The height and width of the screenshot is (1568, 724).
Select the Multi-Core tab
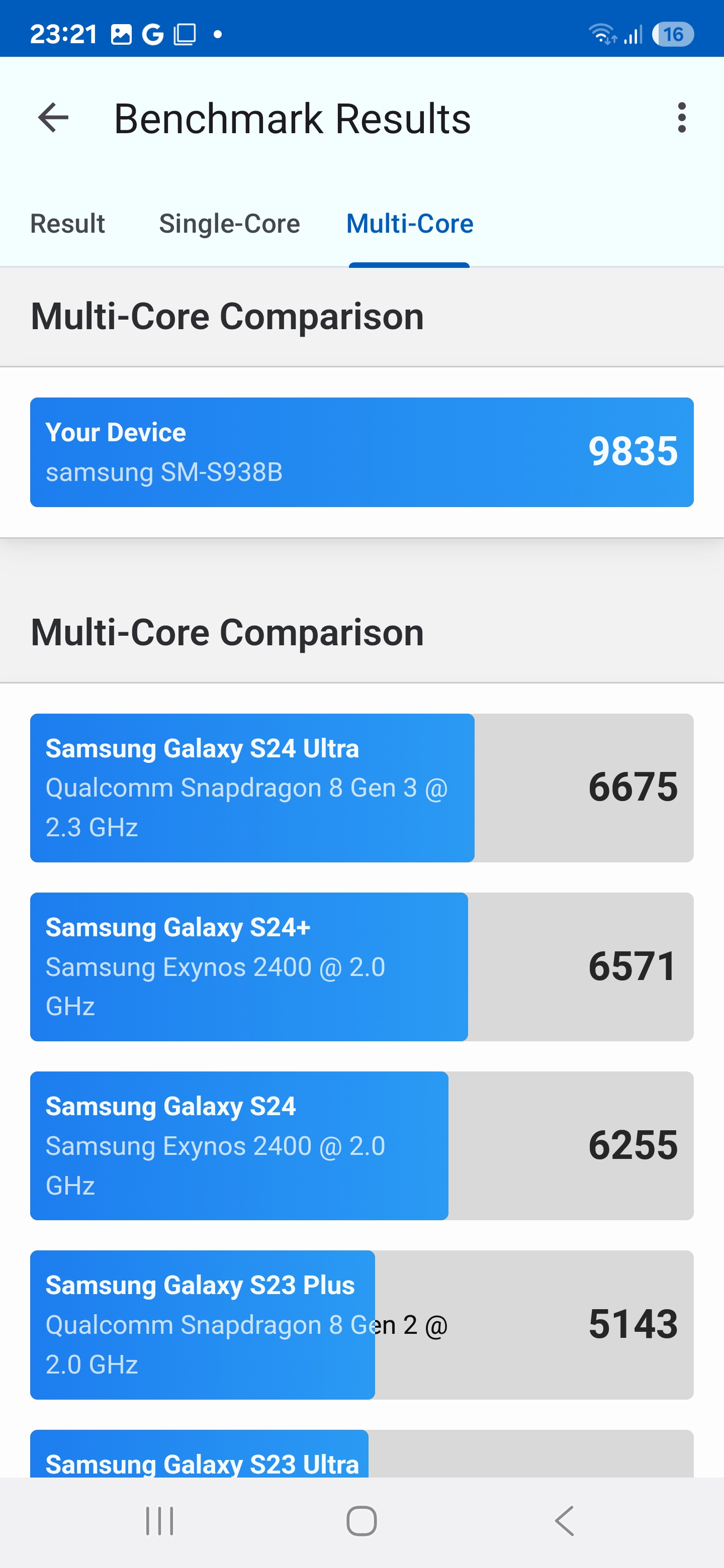pyautogui.click(x=410, y=224)
